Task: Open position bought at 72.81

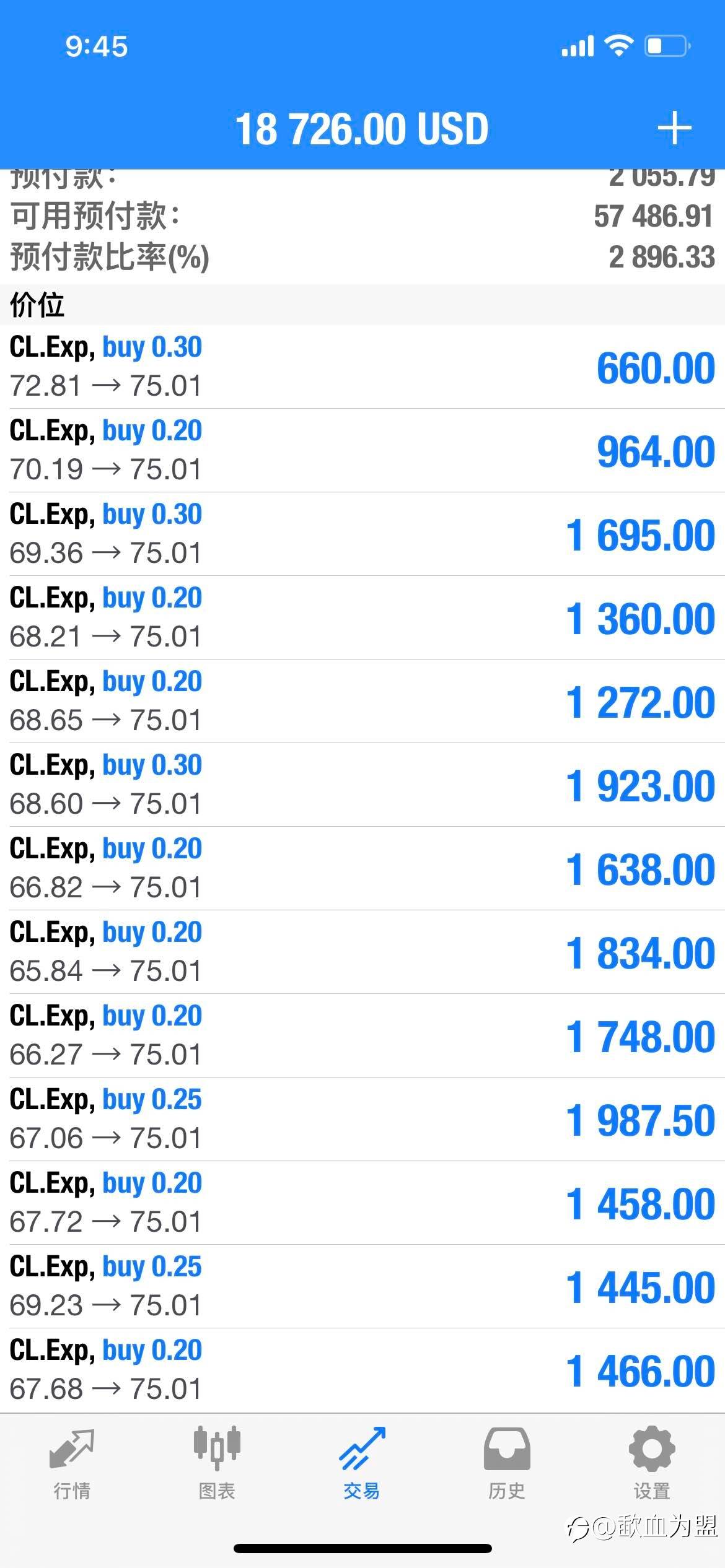Action: (x=362, y=367)
